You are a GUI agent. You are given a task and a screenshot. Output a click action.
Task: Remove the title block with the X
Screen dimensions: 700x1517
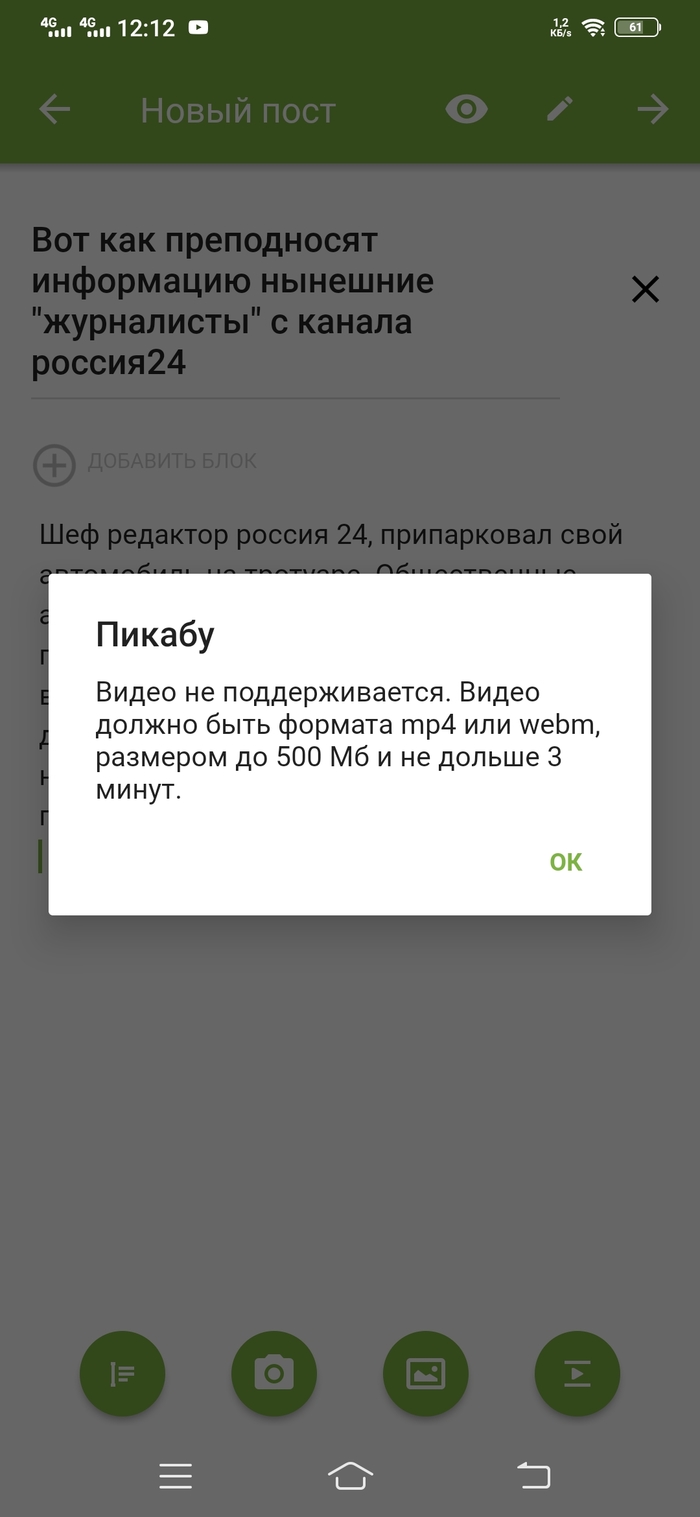pyautogui.click(x=645, y=290)
